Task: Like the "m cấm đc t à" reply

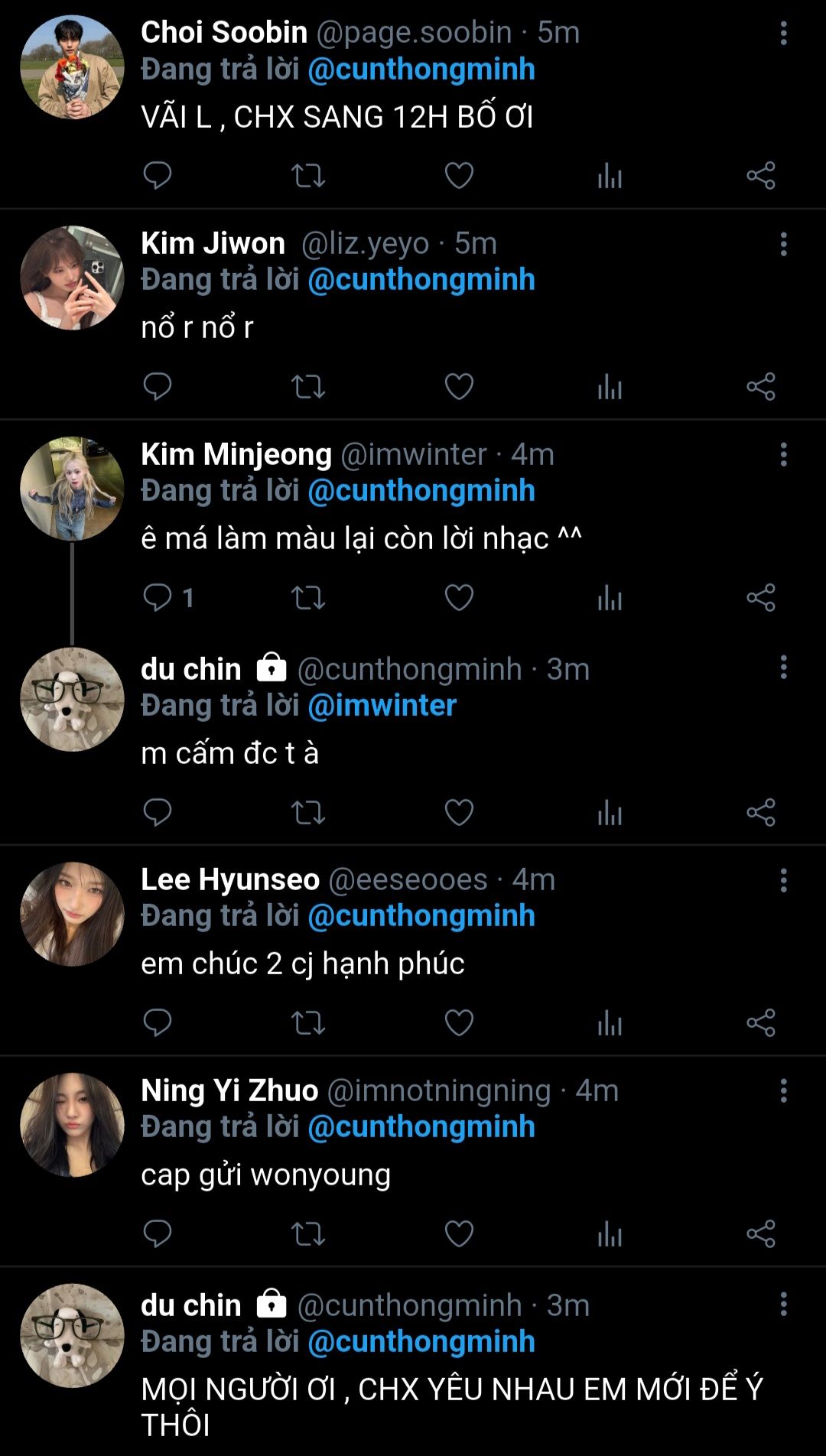Action: click(x=459, y=812)
